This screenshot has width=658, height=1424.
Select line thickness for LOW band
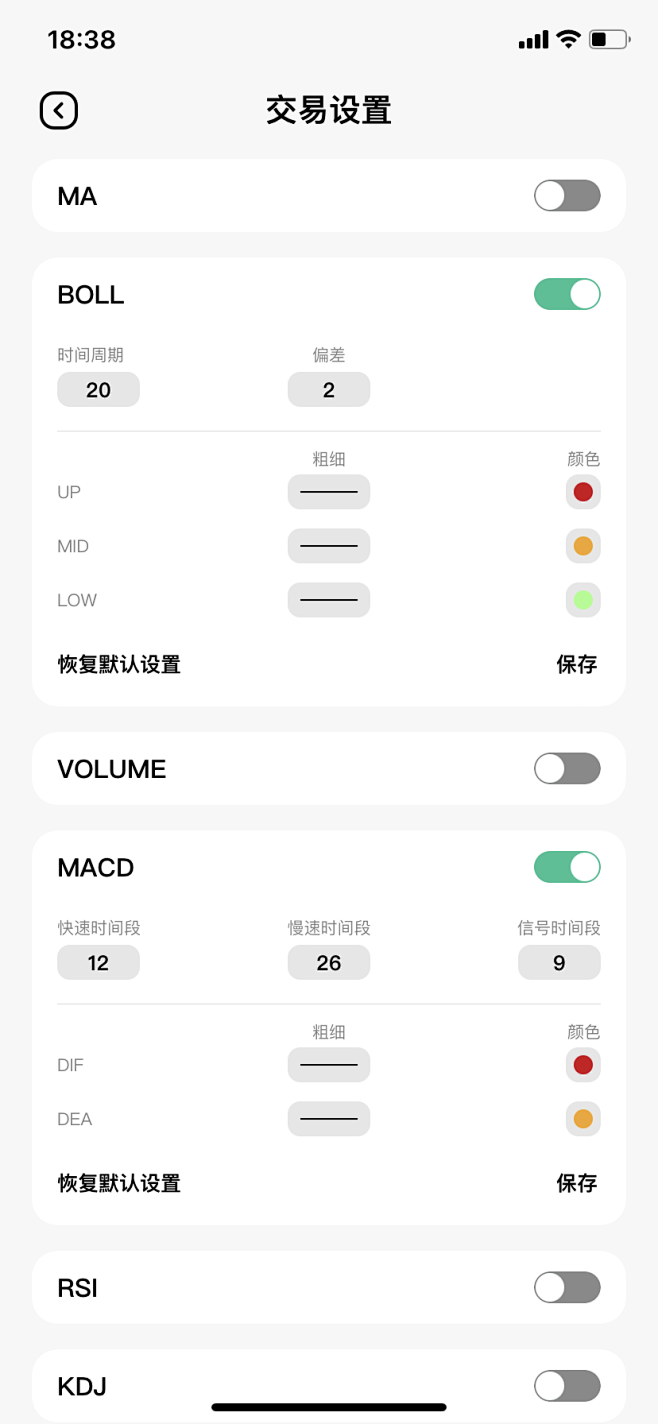coord(329,600)
